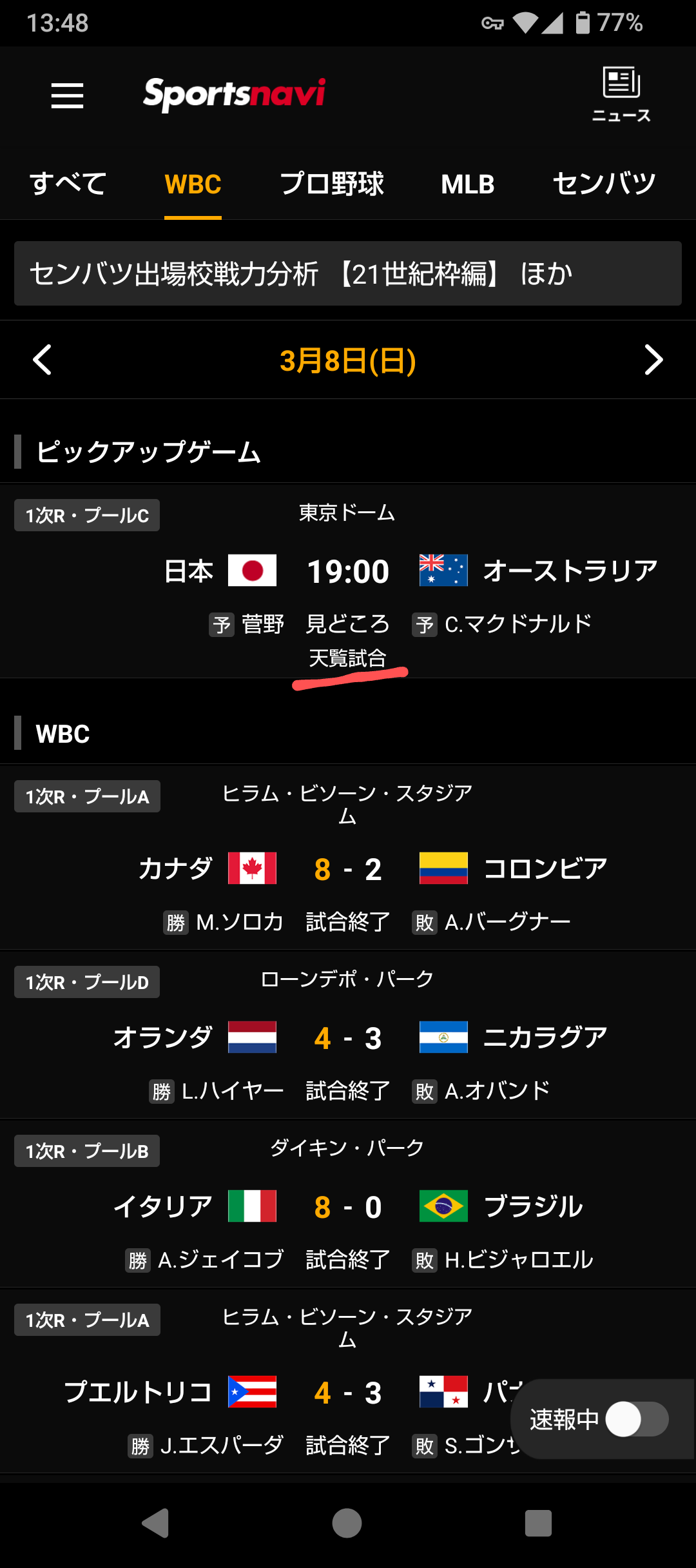Viewport: 696px width, 1568px height.
Task: Open the ニュース news icon
Action: tap(621, 94)
